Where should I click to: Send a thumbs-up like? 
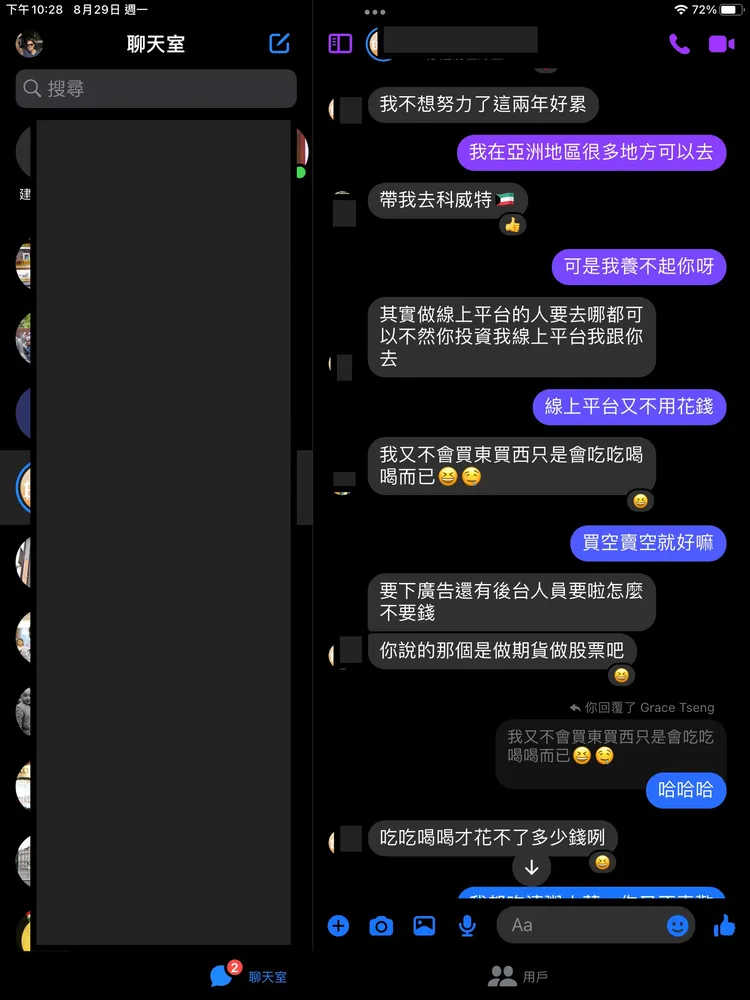pos(724,926)
